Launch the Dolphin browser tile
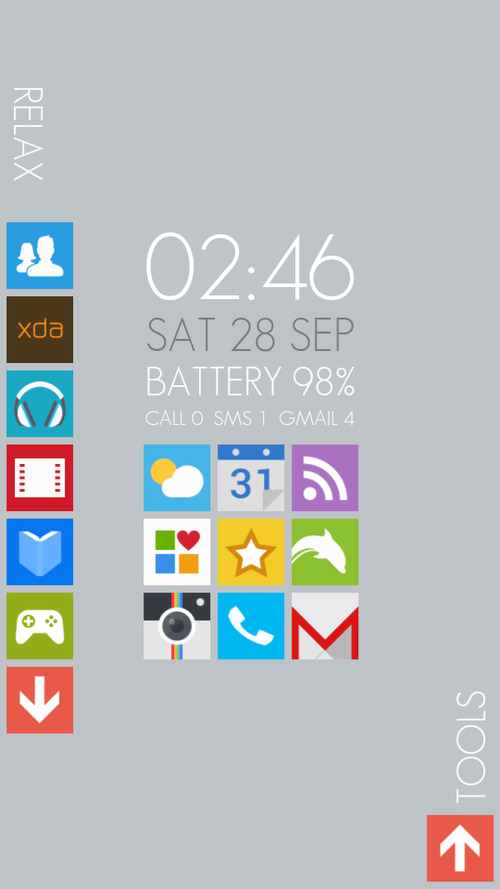 point(325,552)
